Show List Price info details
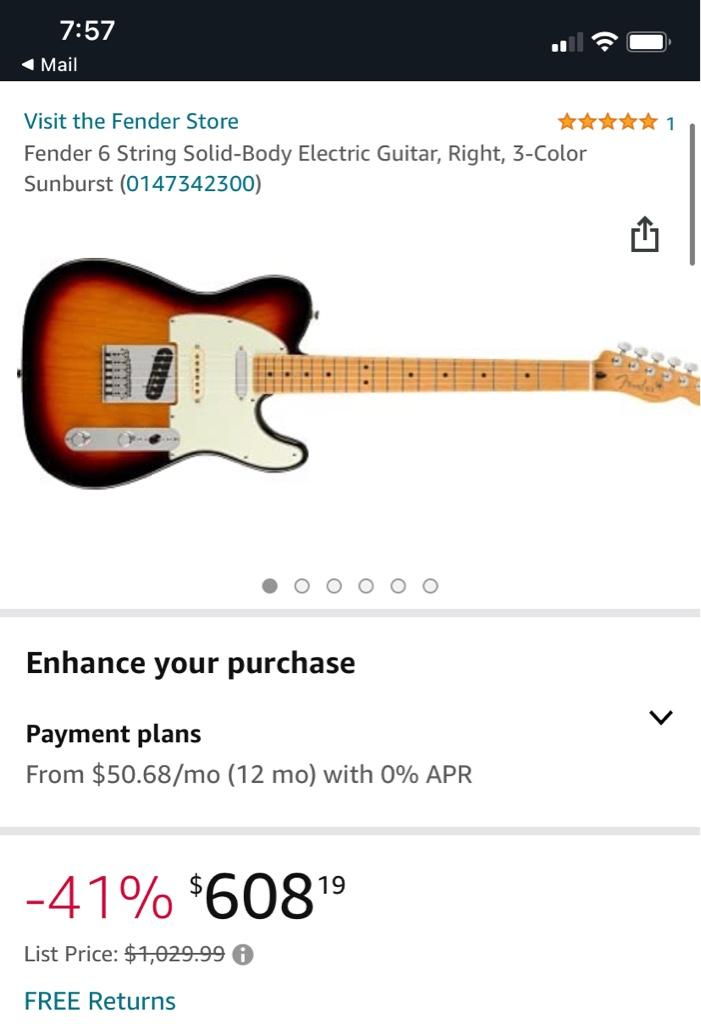The height and width of the screenshot is (1024, 701). coord(243,955)
